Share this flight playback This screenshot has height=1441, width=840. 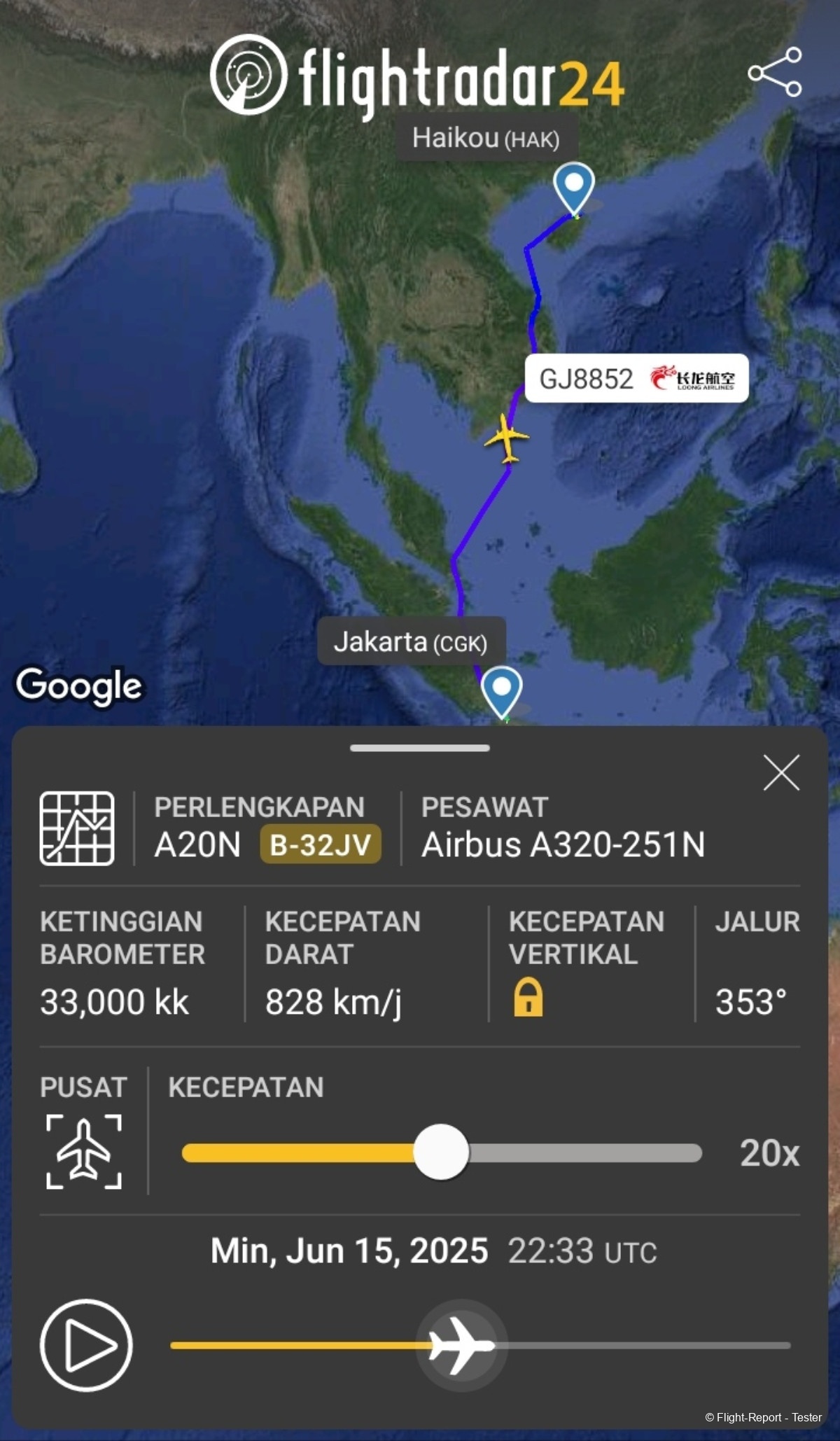click(774, 72)
